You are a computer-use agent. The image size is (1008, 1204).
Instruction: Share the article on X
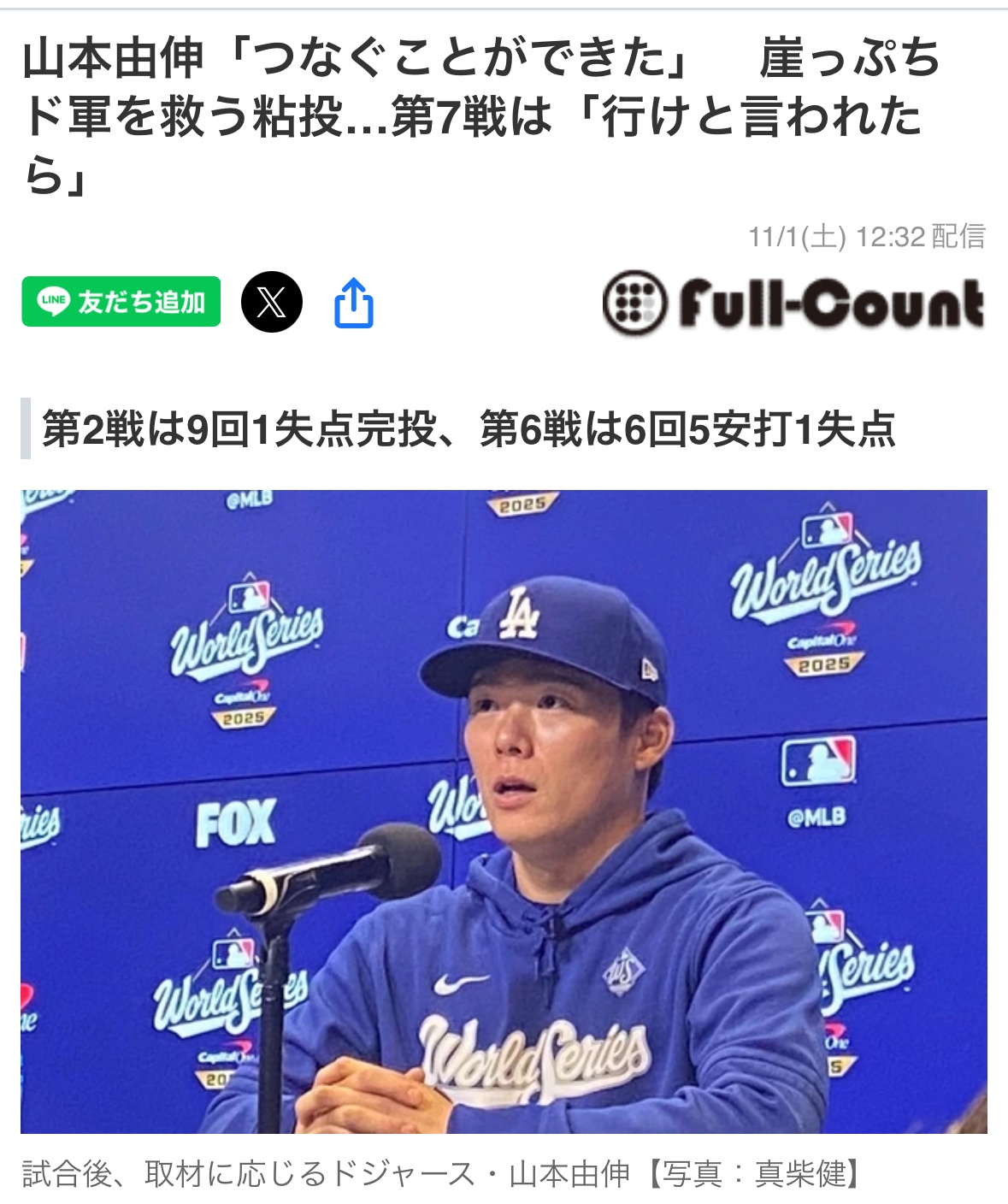tap(272, 302)
